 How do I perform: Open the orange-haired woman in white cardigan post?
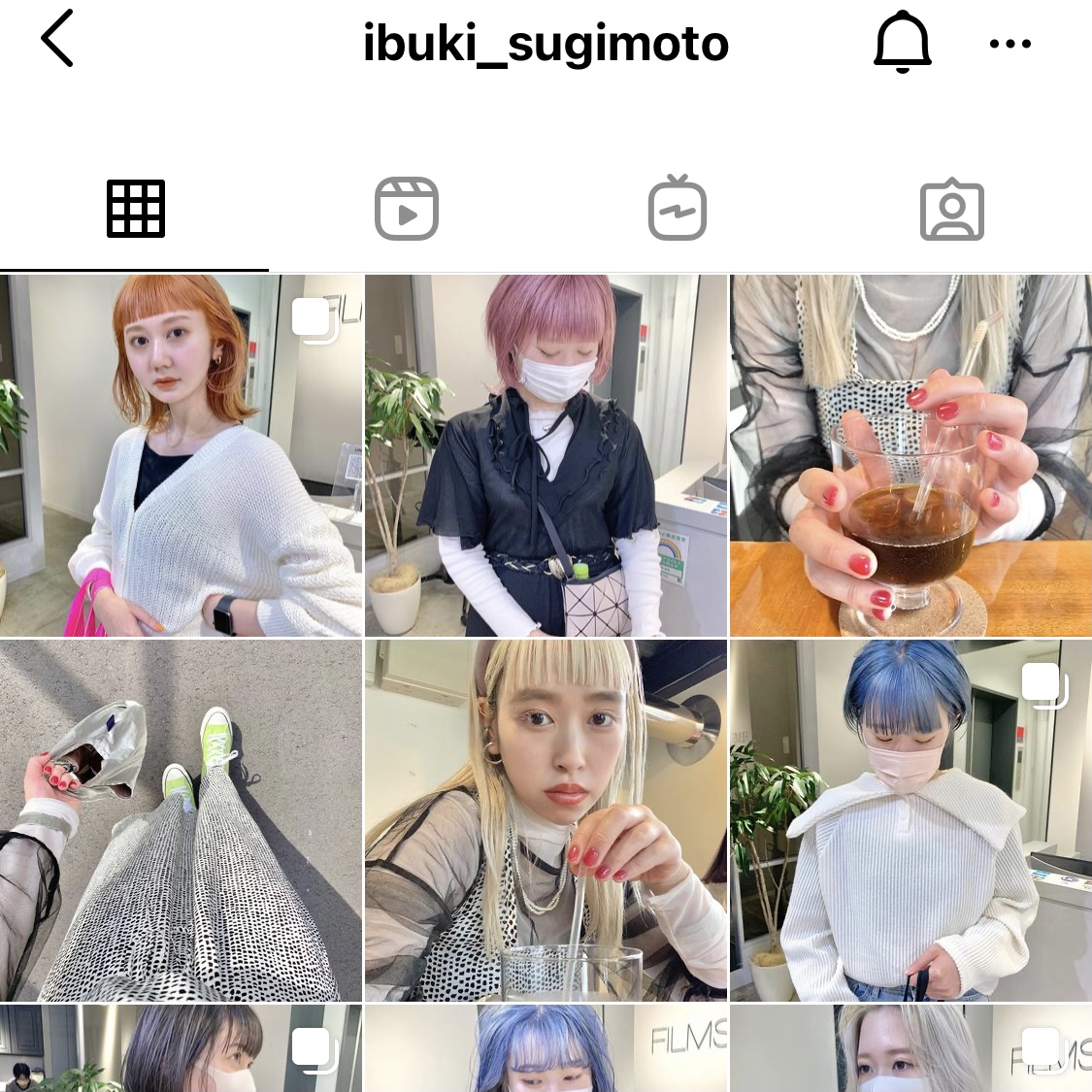point(181,455)
